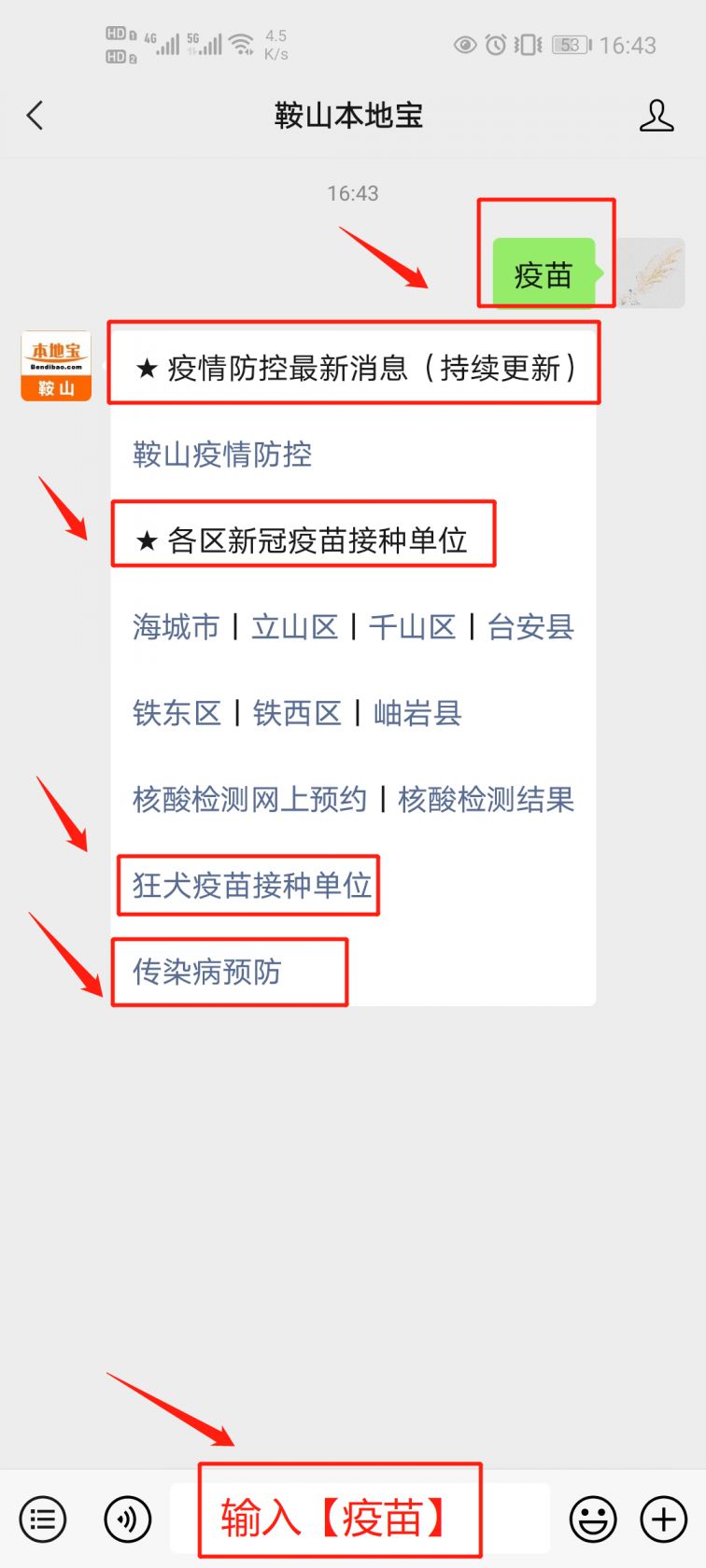Check 核酸检测结果 link

486,799
